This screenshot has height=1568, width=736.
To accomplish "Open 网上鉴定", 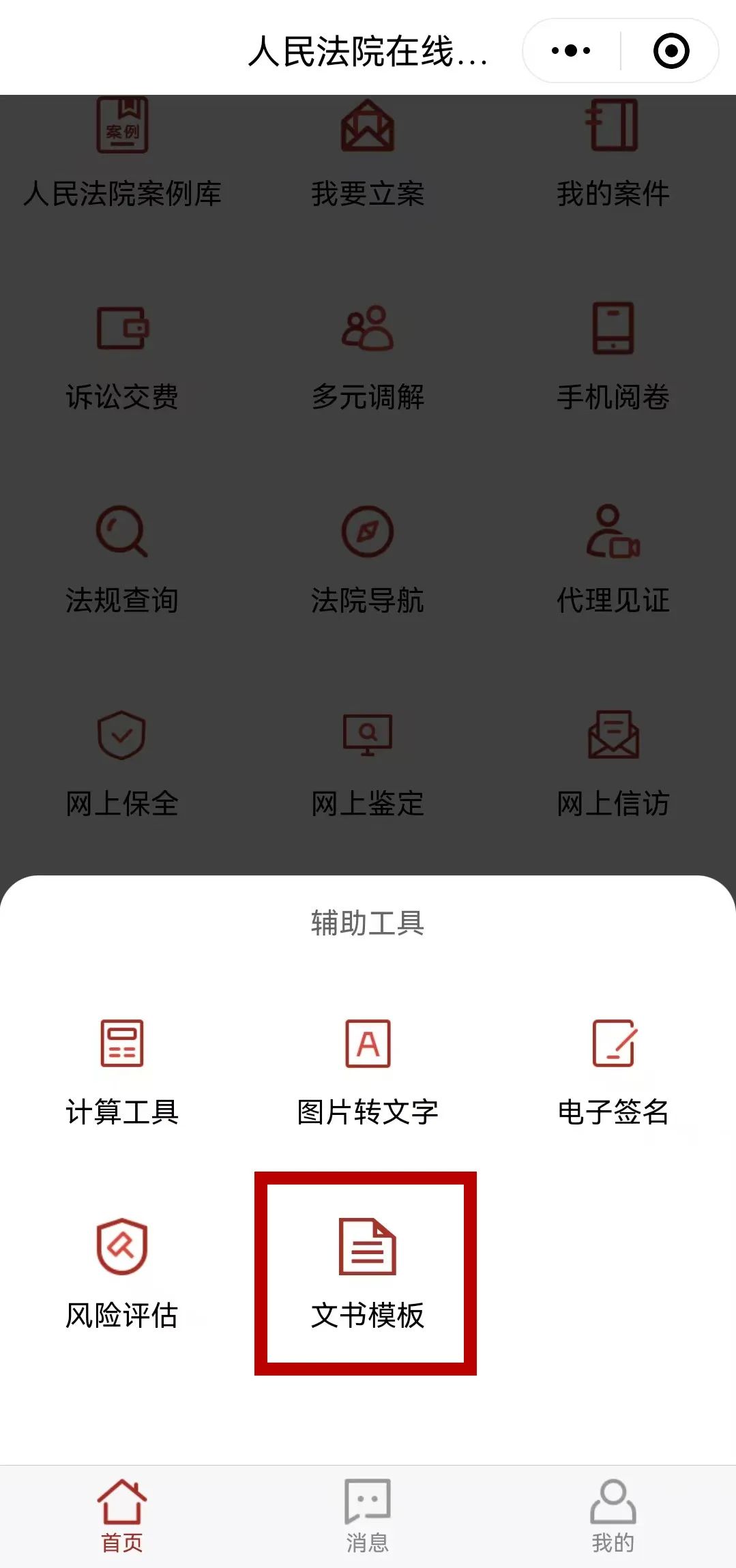I will (368, 763).
